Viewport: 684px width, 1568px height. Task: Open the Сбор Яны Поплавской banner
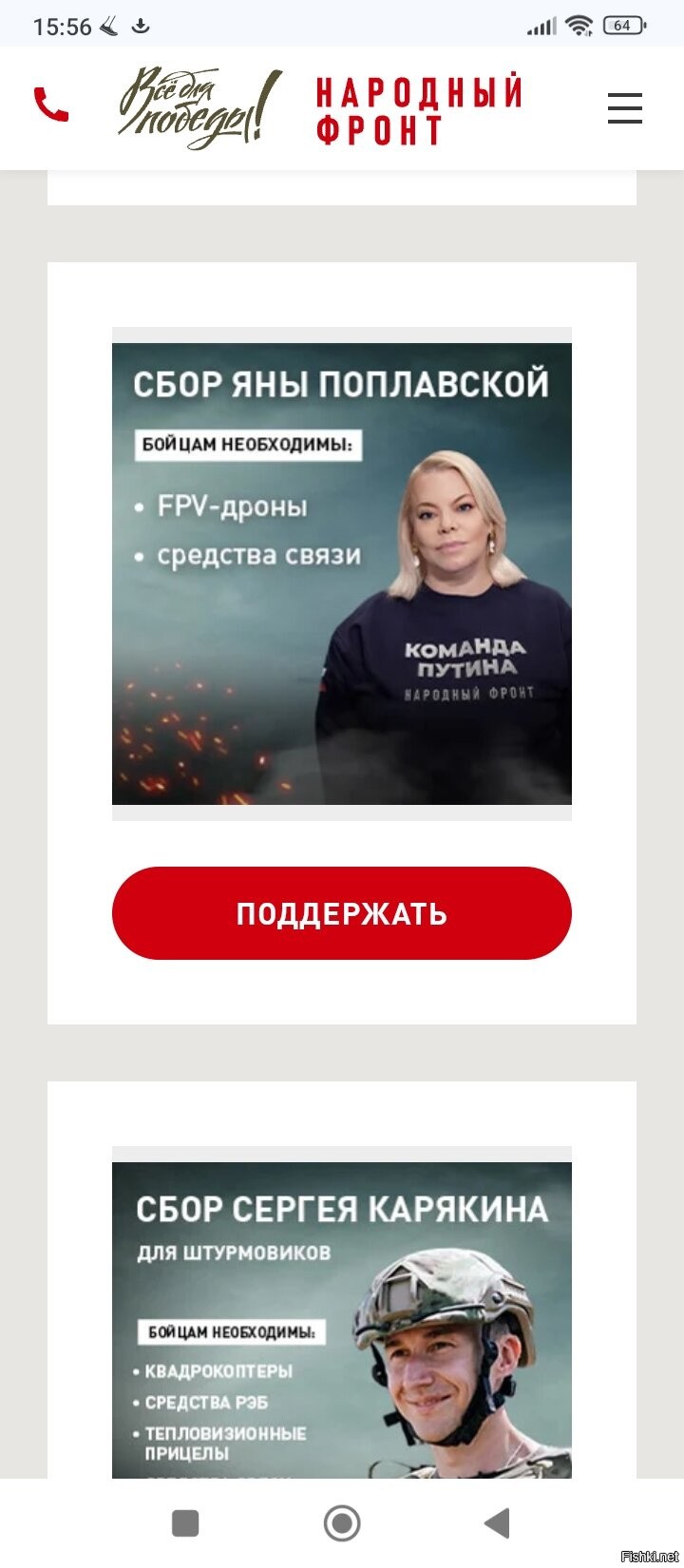click(x=342, y=574)
